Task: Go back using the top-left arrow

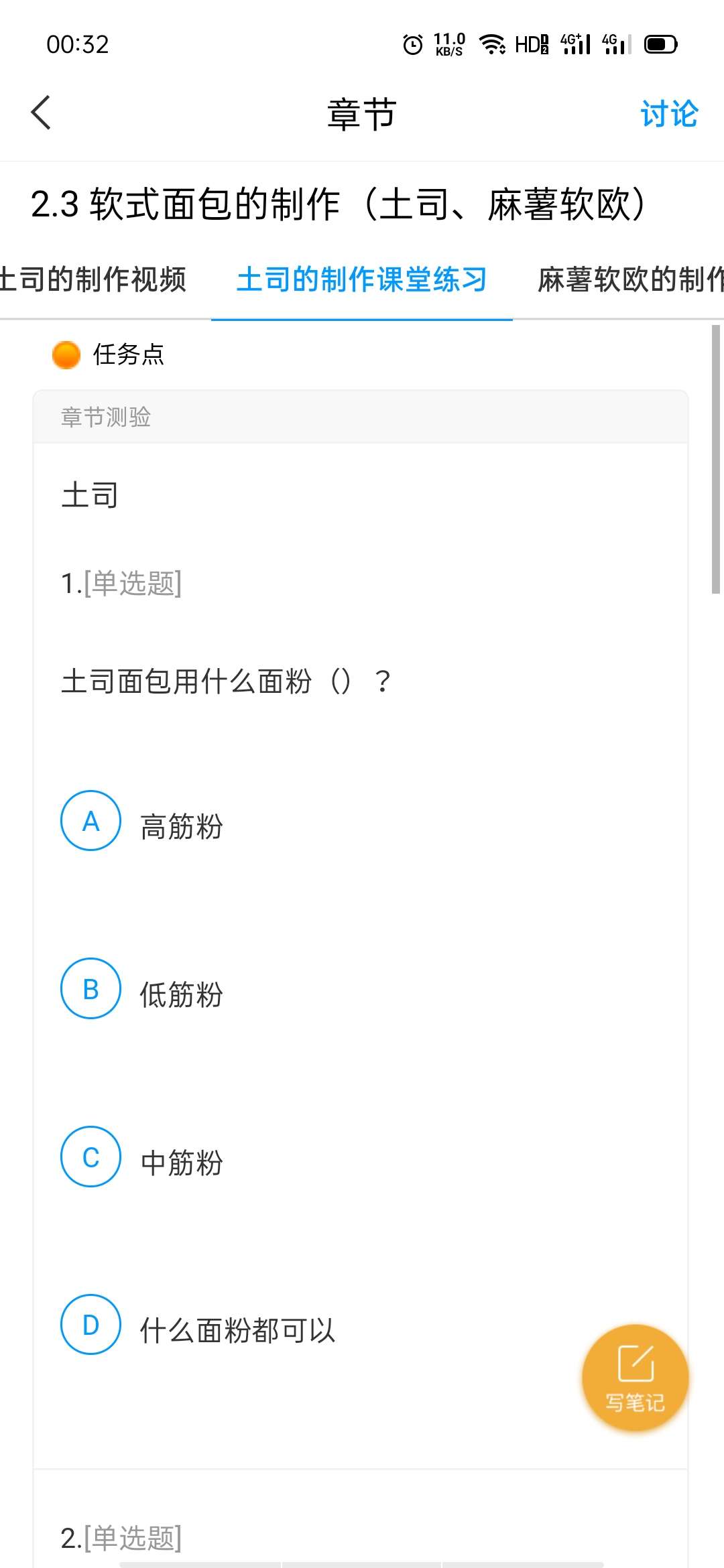Action: pos(42,113)
